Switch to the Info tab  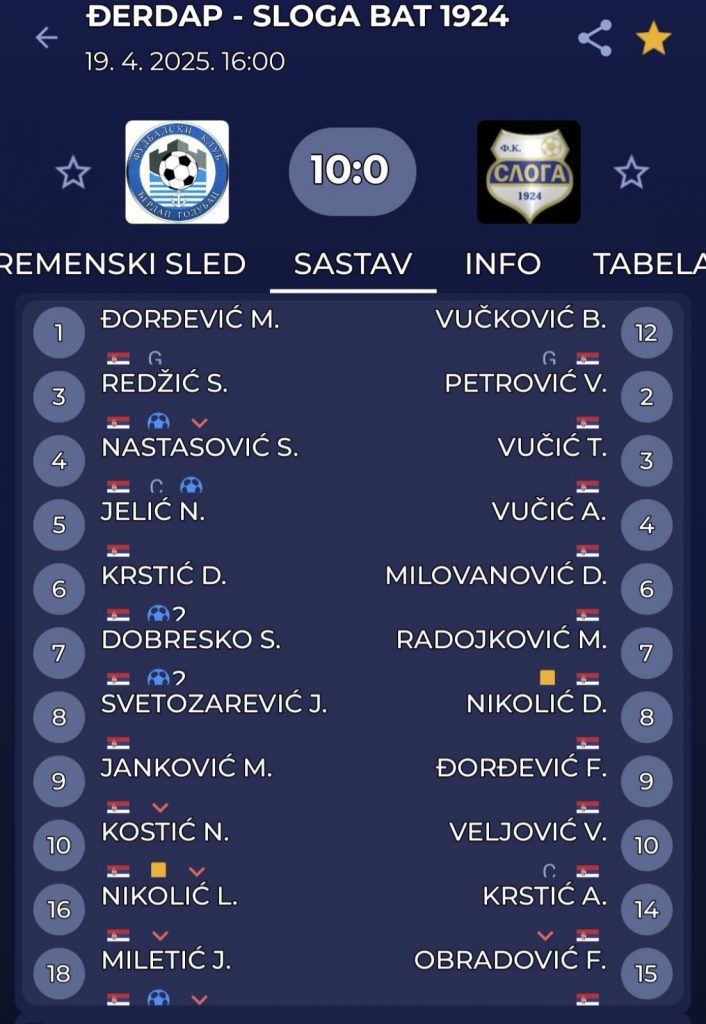click(x=502, y=264)
